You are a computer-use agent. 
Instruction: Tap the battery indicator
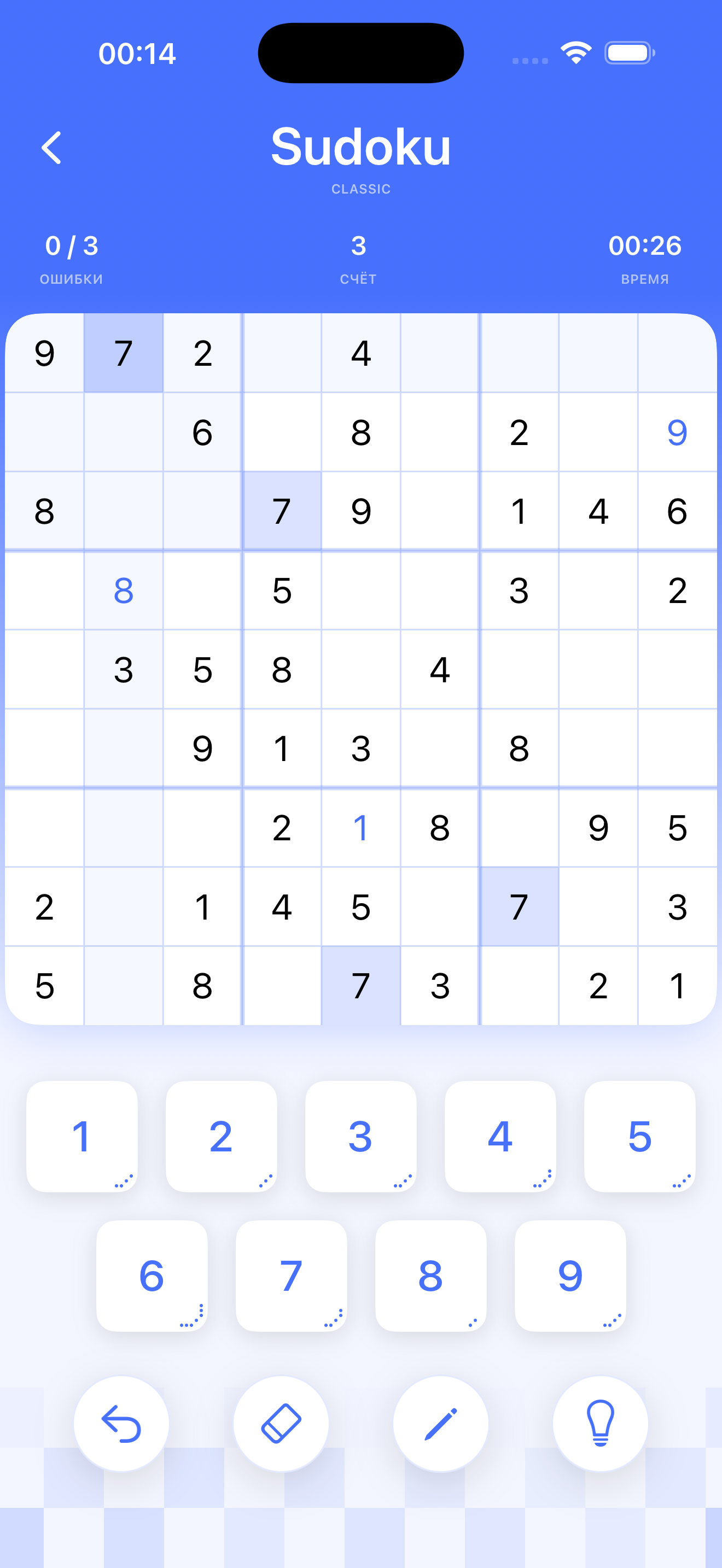pyautogui.click(x=628, y=52)
